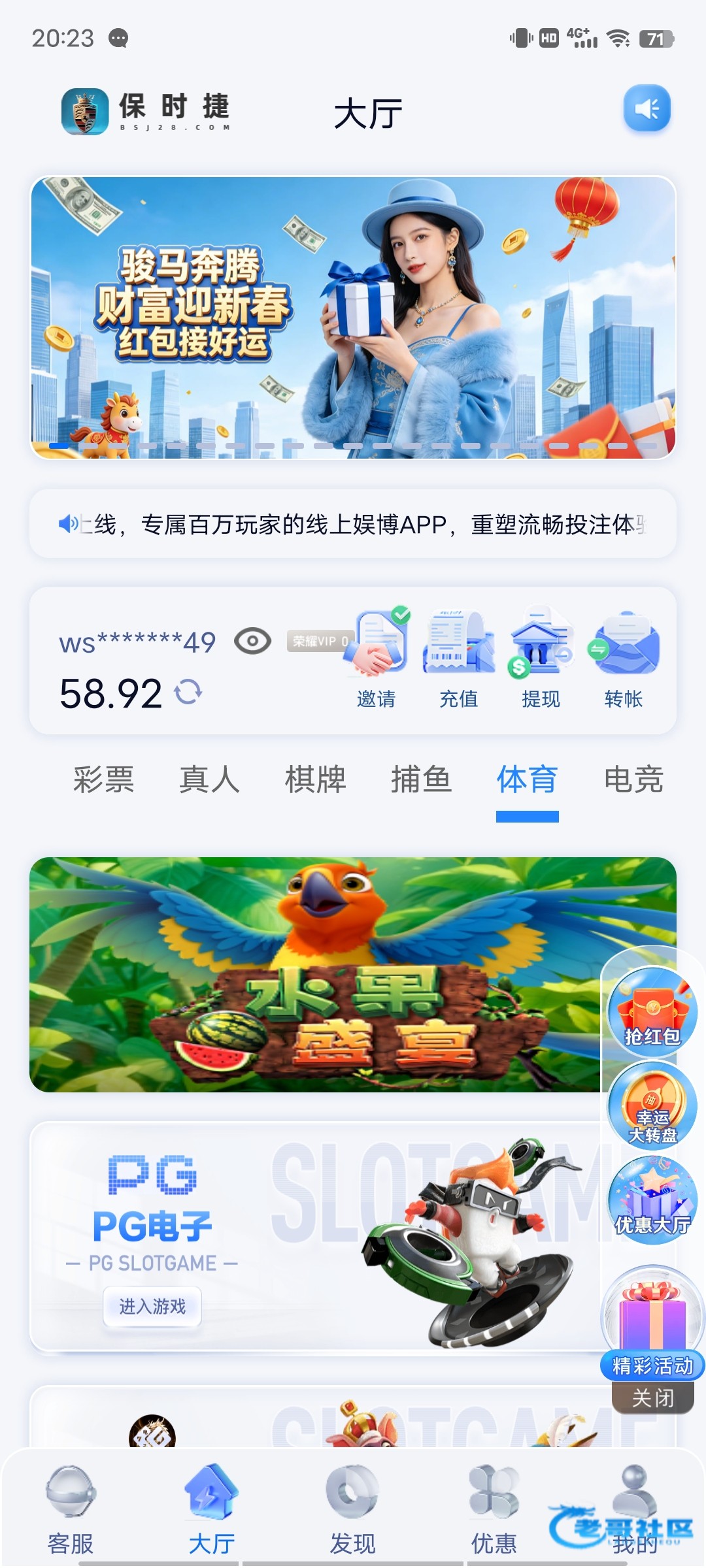This screenshot has height=1568, width=706.
Task: Open the 优惠大厅 floating bubble
Action: click(x=652, y=1200)
